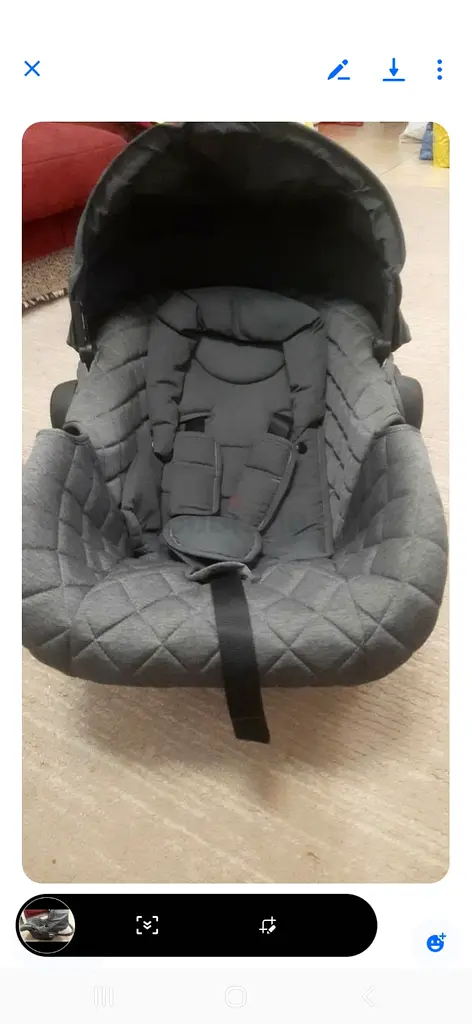Open the three-dot overflow menu

tap(439, 69)
